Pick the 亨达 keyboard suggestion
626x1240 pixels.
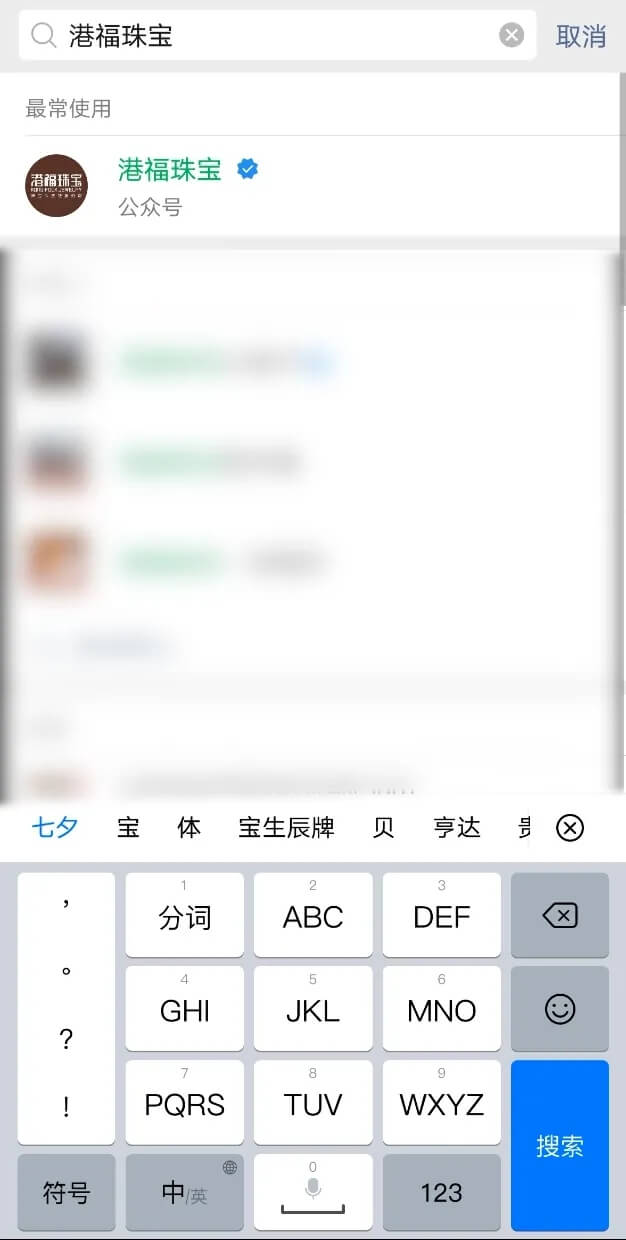click(456, 828)
